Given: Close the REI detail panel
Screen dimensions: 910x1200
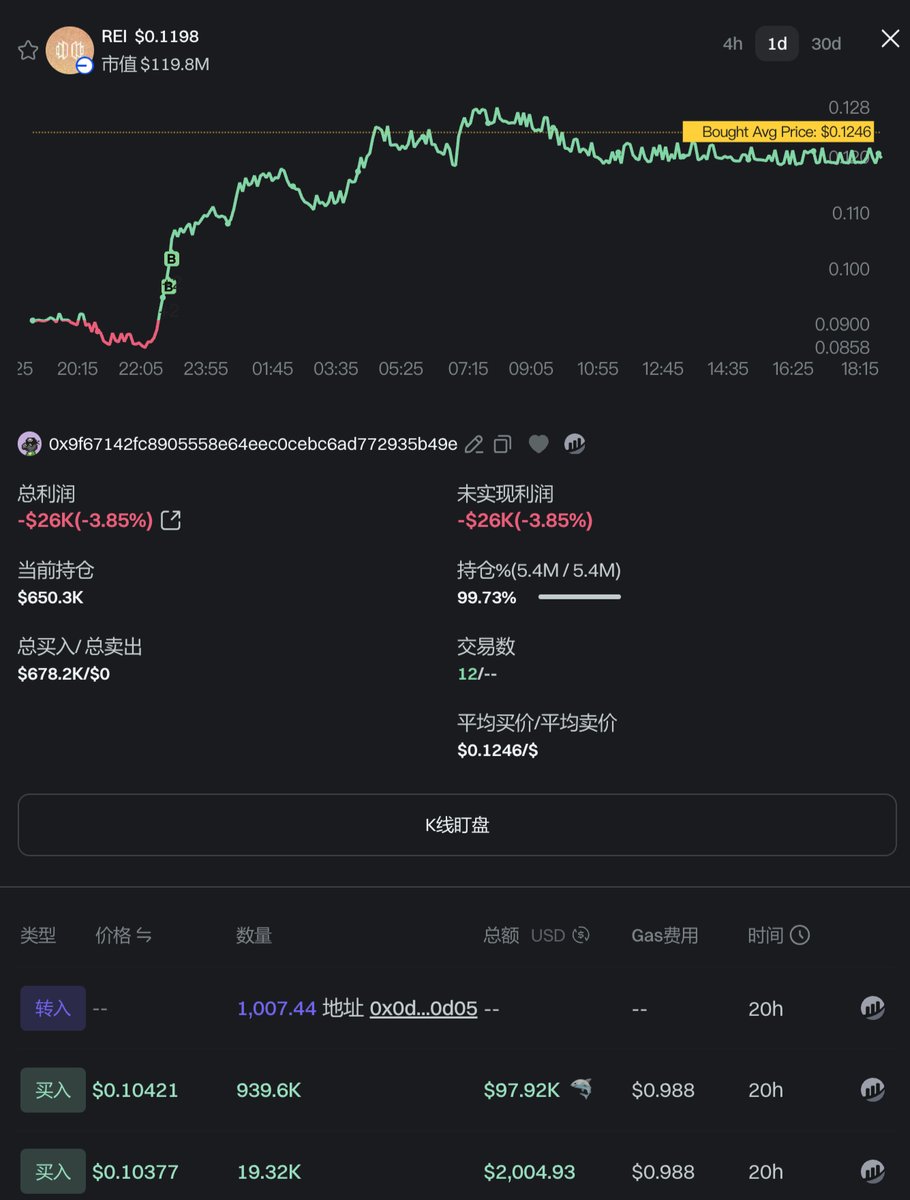Looking at the screenshot, I should (889, 39).
